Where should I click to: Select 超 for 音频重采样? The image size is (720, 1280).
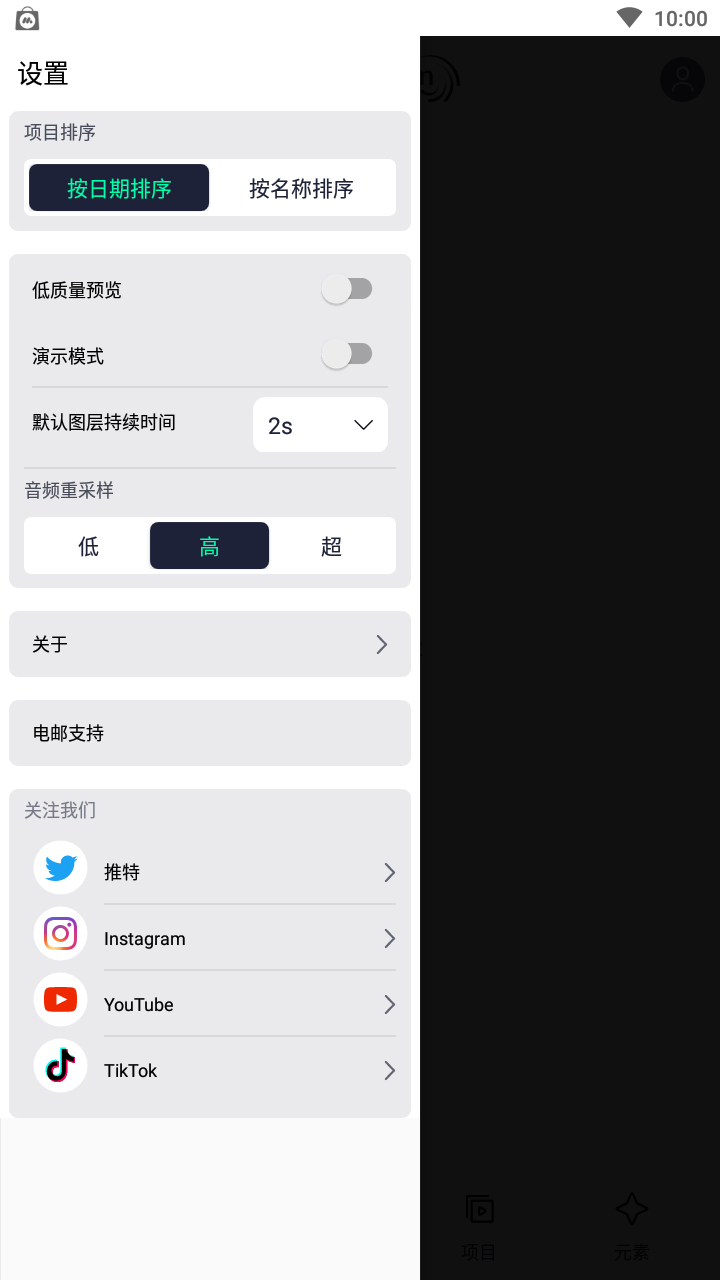click(x=331, y=546)
